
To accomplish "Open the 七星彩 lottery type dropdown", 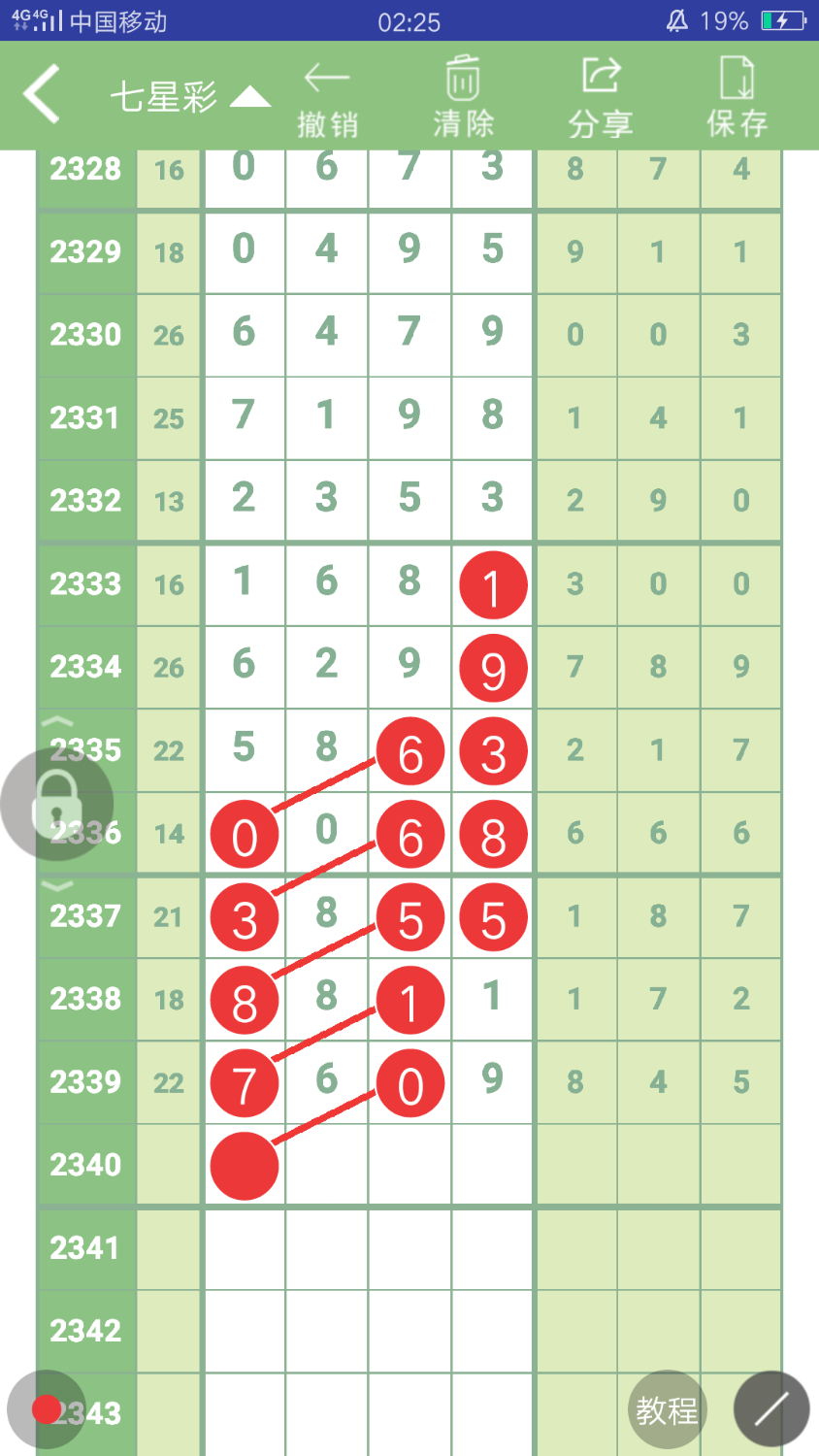I will tap(189, 97).
